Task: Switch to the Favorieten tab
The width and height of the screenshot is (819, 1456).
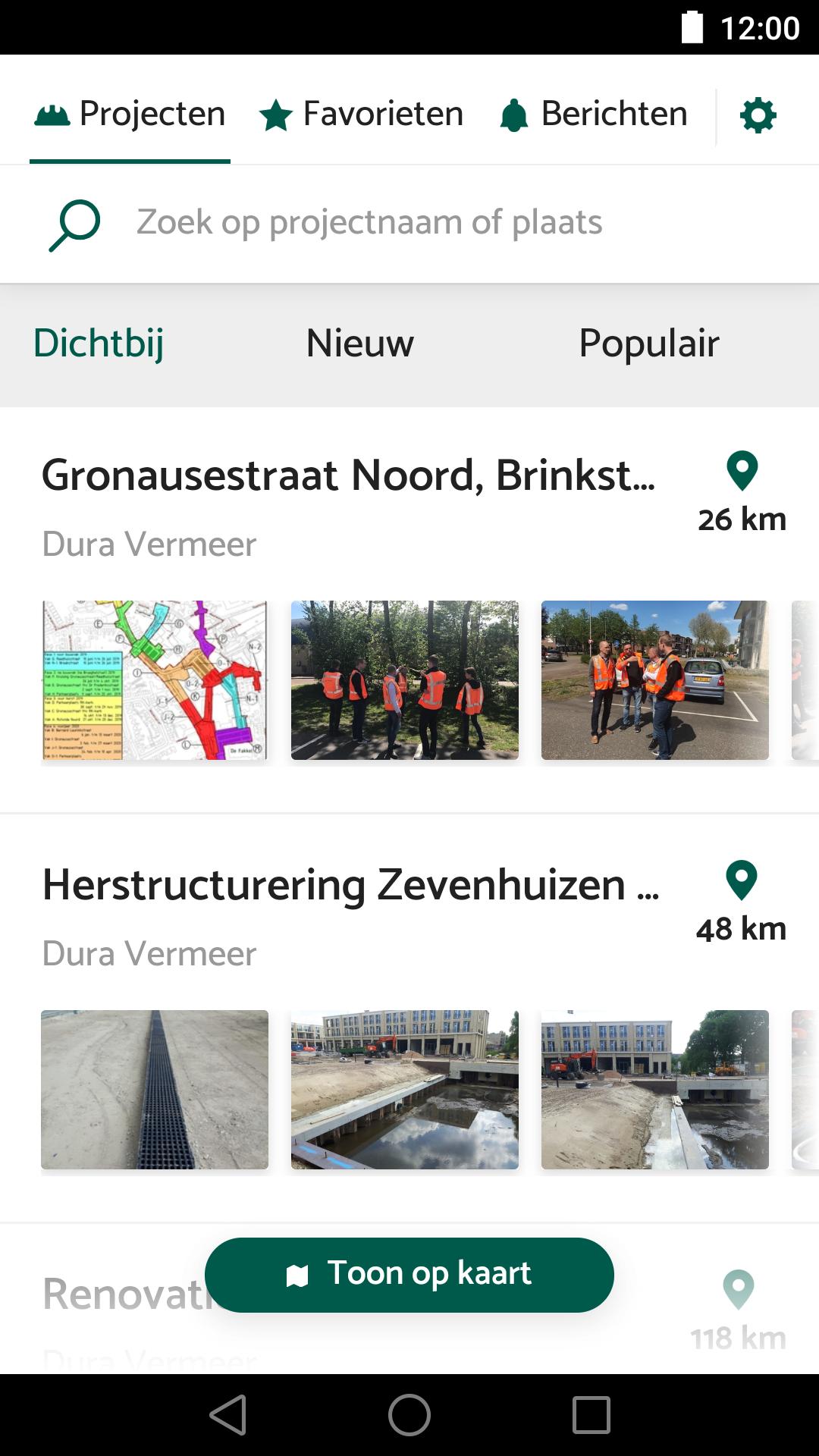Action: 361,115
